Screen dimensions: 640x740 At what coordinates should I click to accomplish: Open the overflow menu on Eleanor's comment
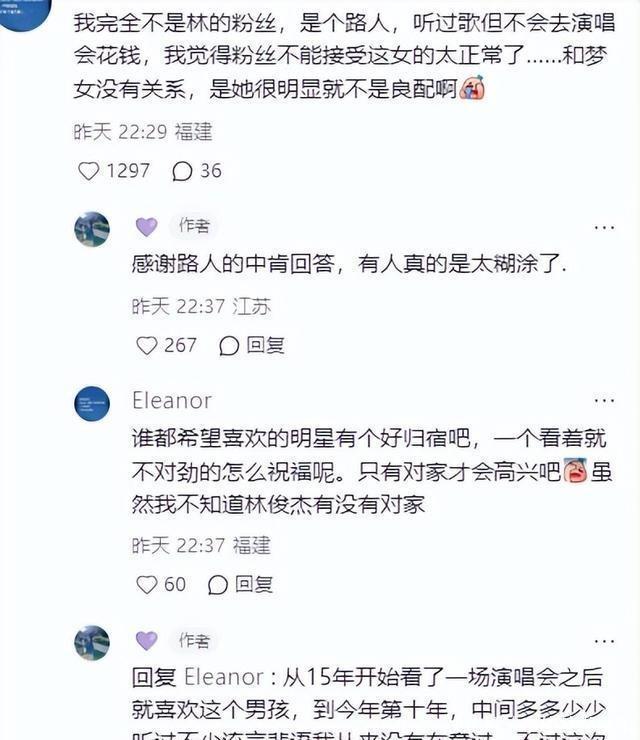604,401
